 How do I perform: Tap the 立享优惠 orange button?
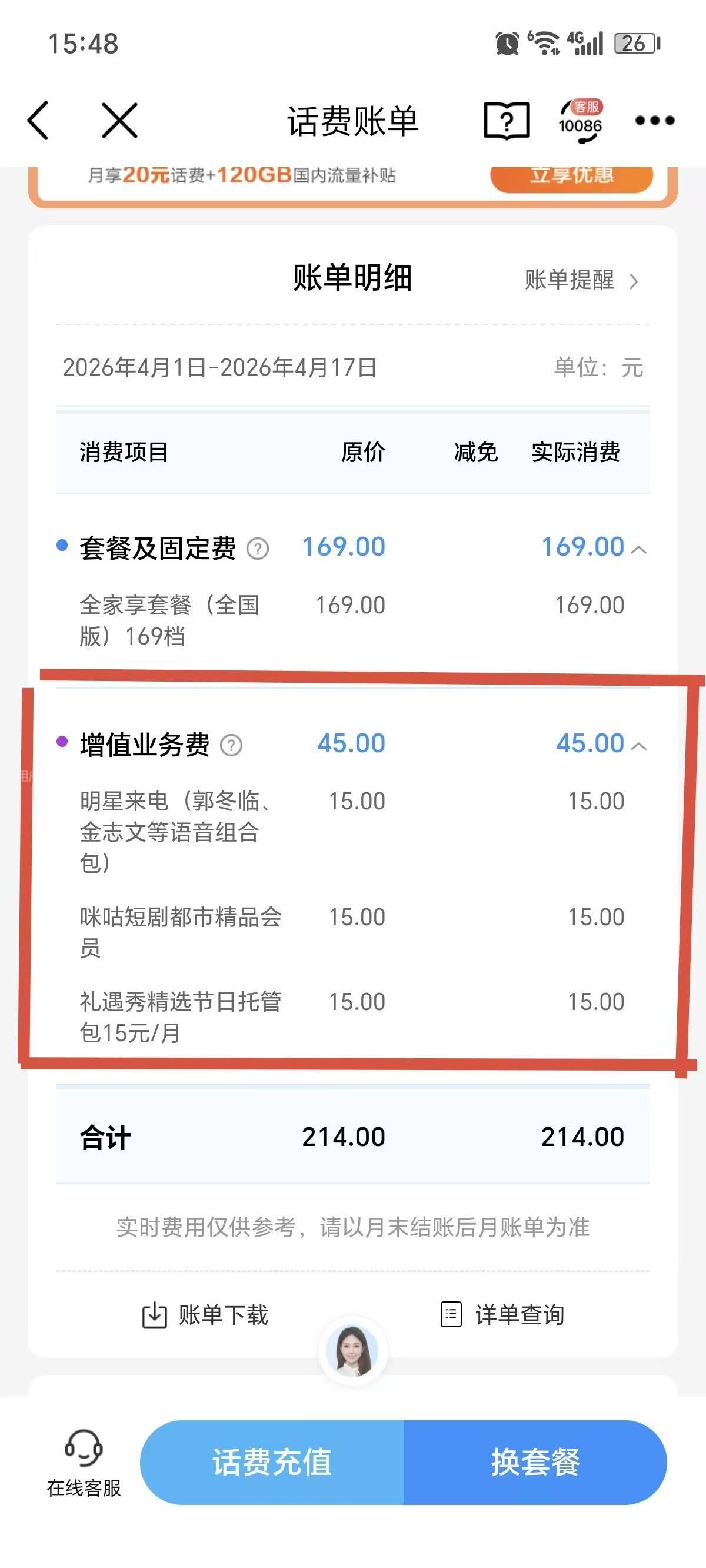click(x=571, y=176)
